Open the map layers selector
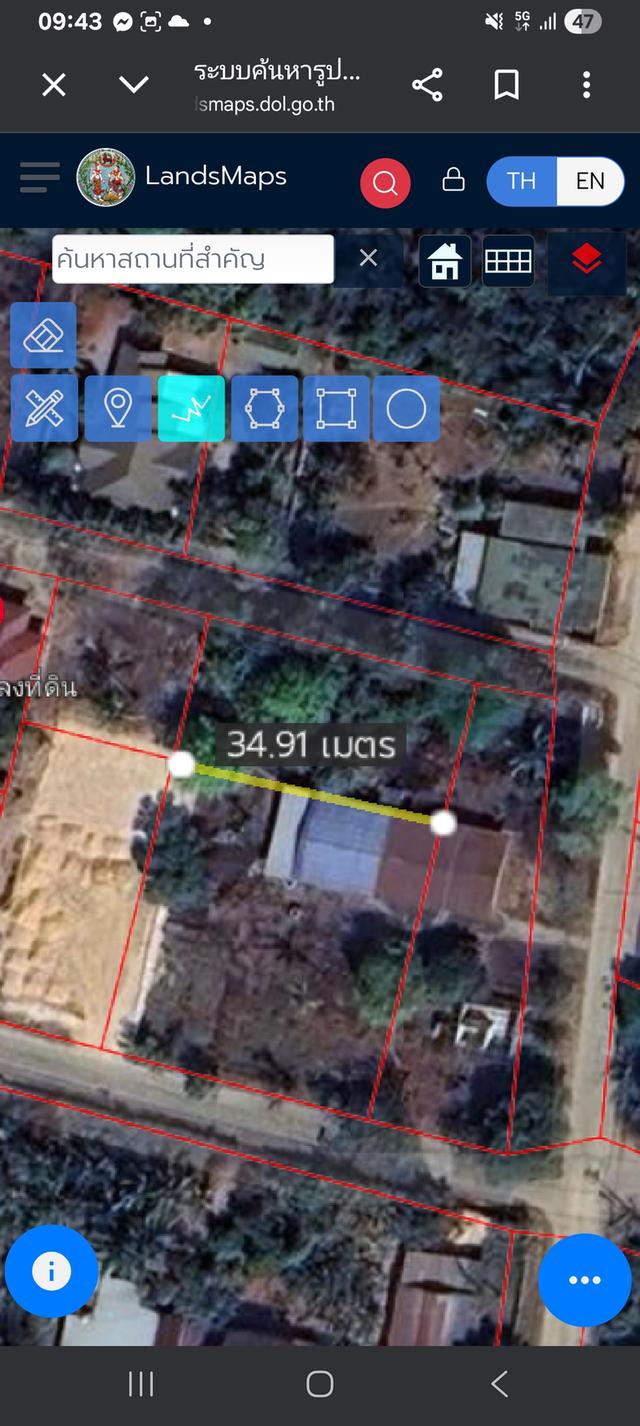Screen dimensions: 640x1426 (587, 261)
